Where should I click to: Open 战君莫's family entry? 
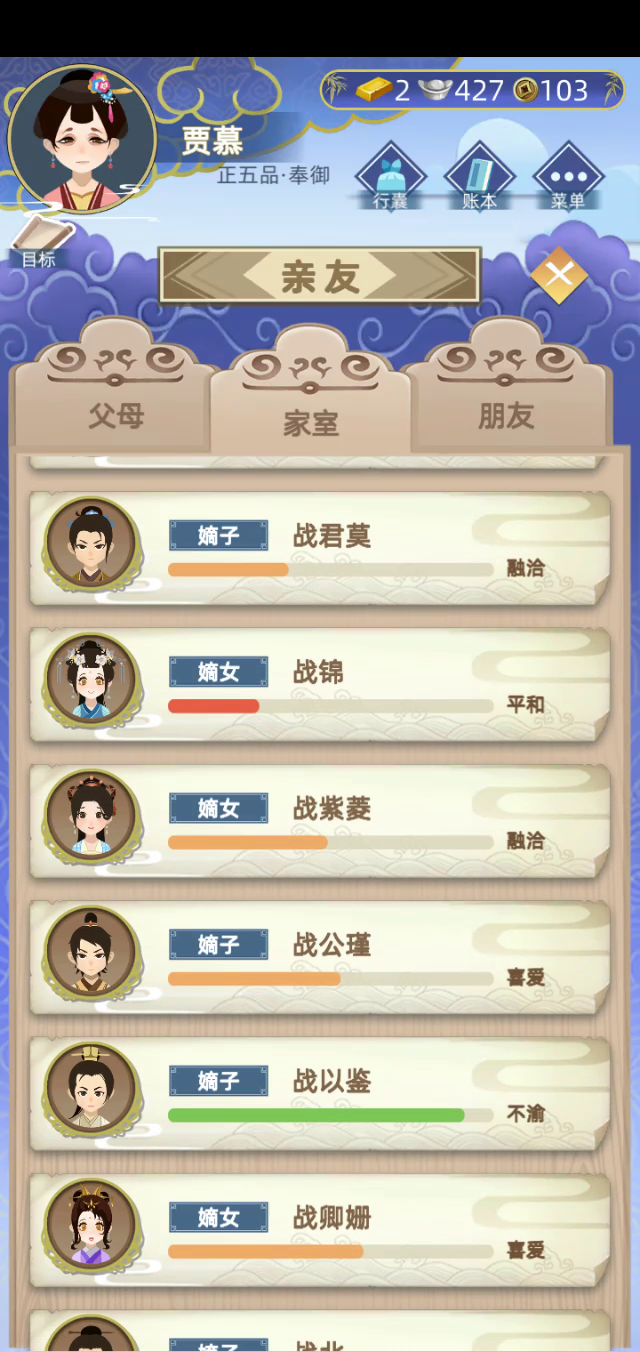(x=320, y=549)
